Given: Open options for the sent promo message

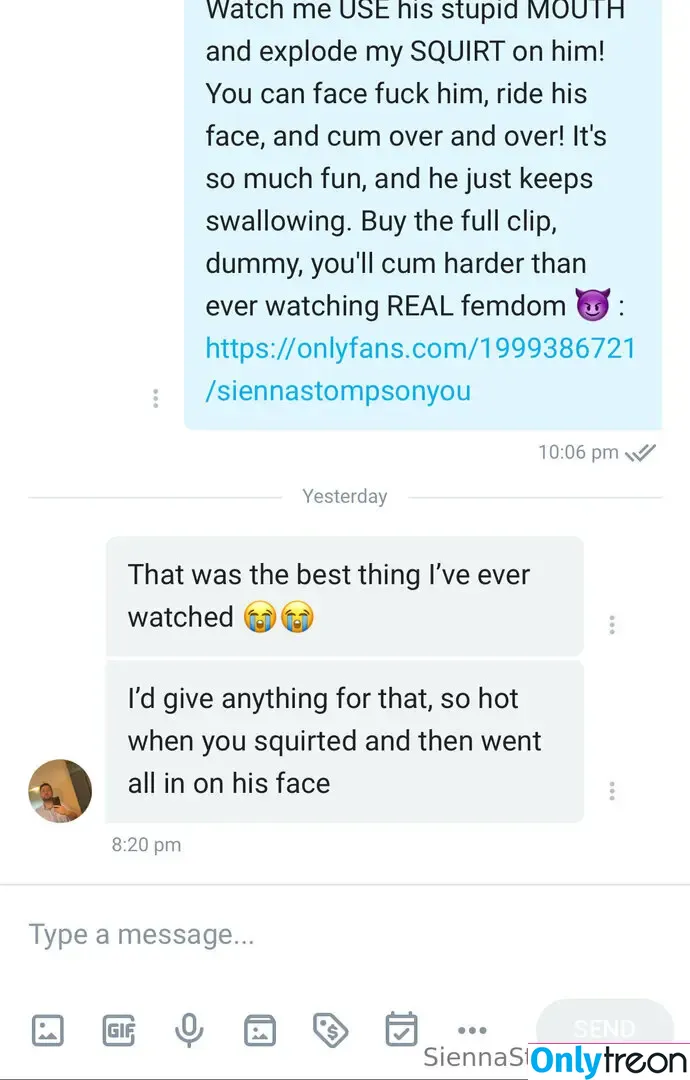Looking at the screenshot, I should point(155,398).
